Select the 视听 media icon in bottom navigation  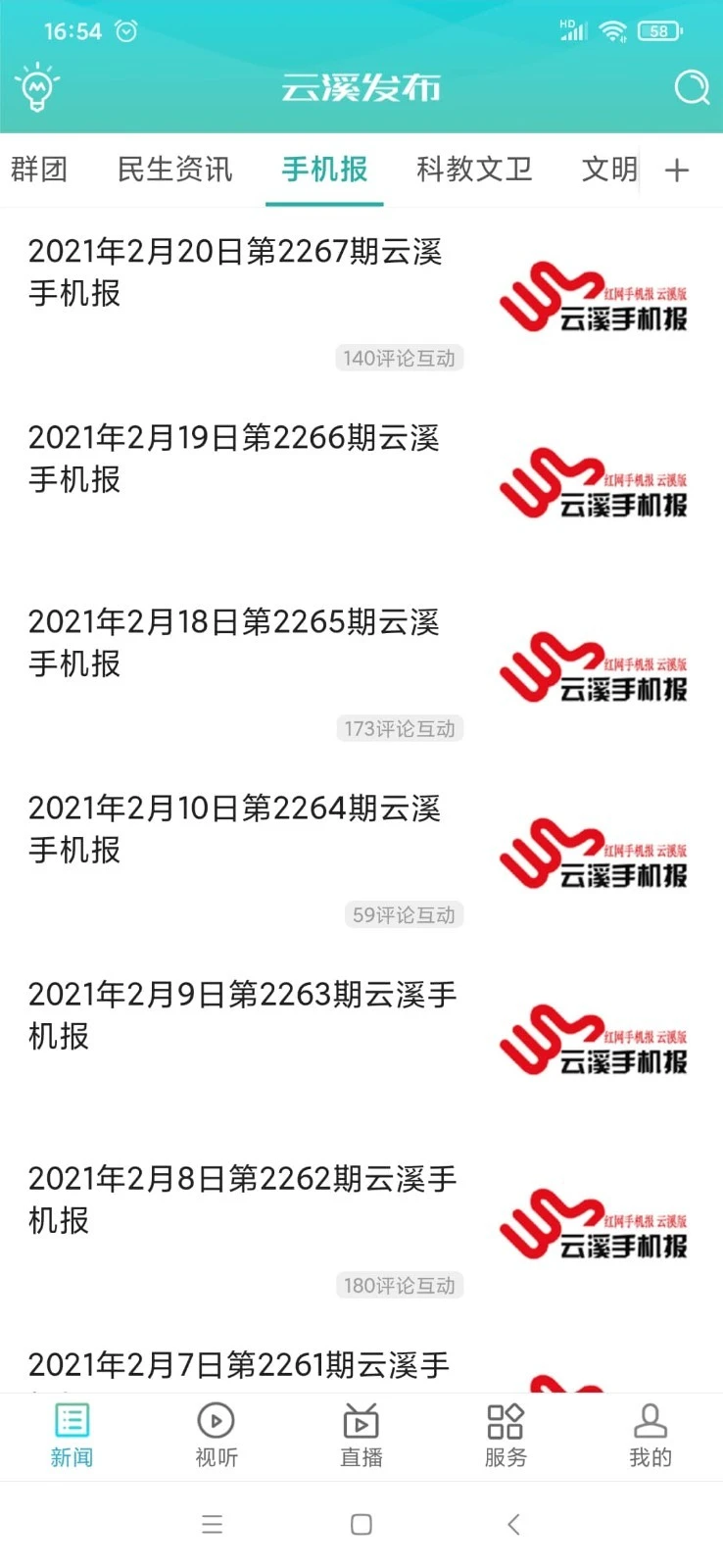(x=216, y=1436)
